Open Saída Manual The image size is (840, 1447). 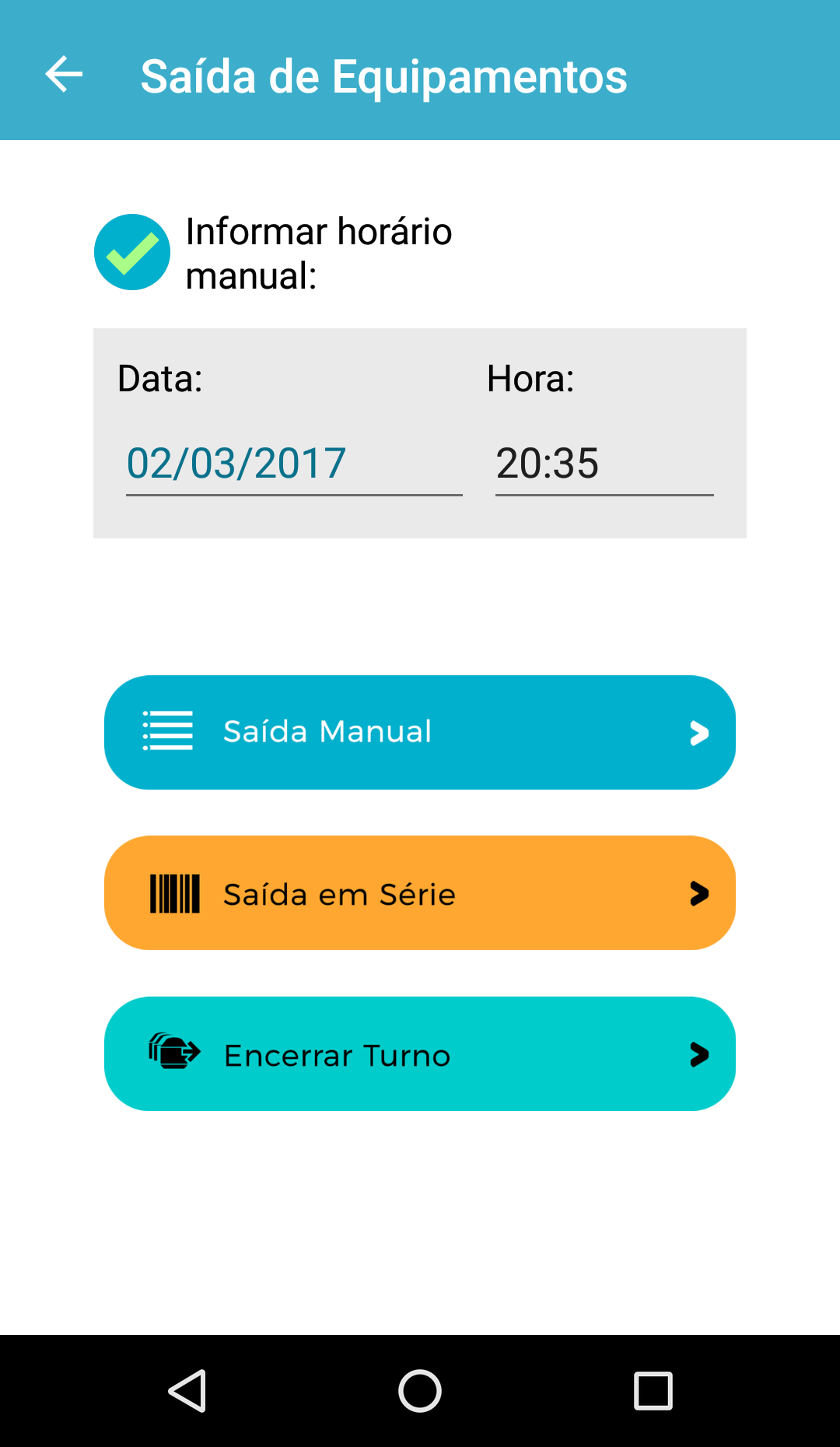[420, 732]
